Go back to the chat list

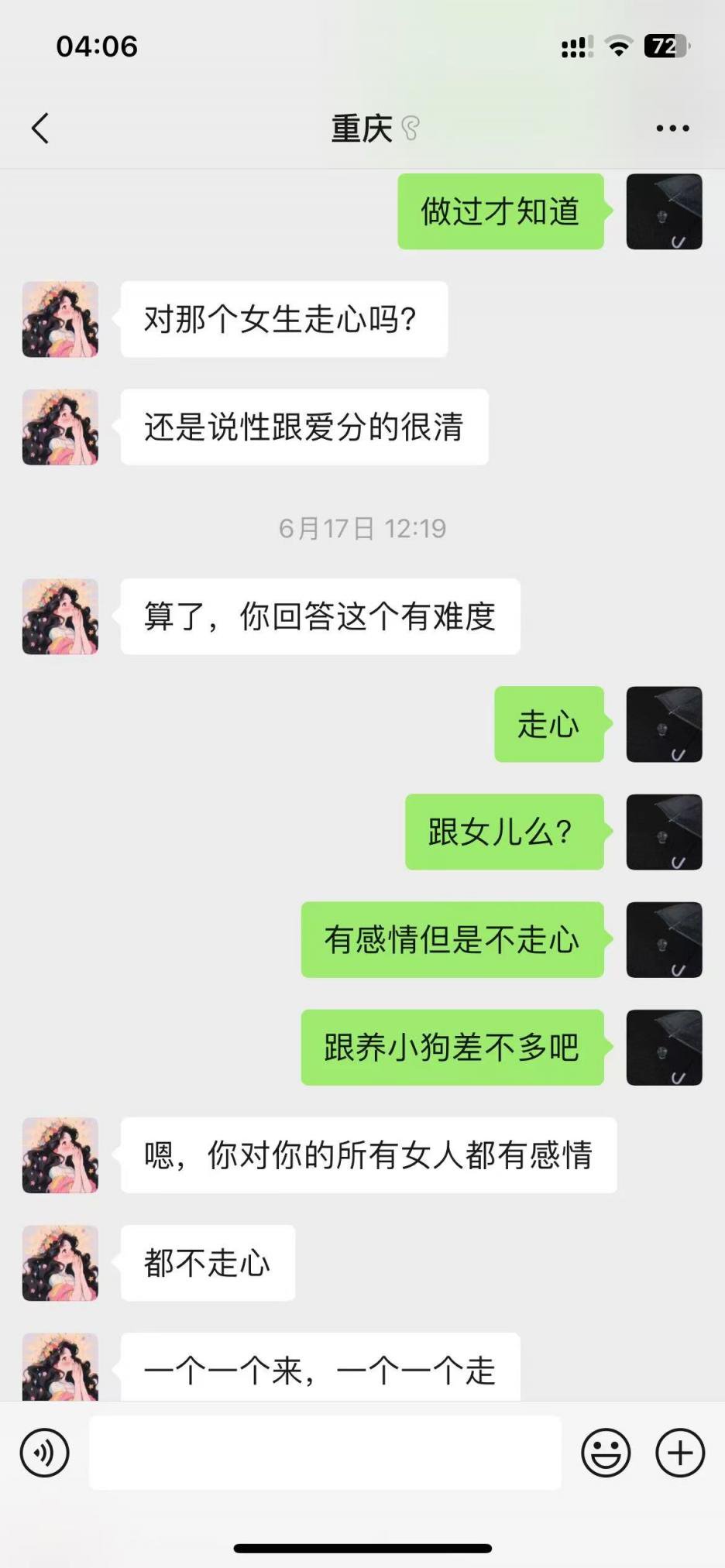(40, 129)
